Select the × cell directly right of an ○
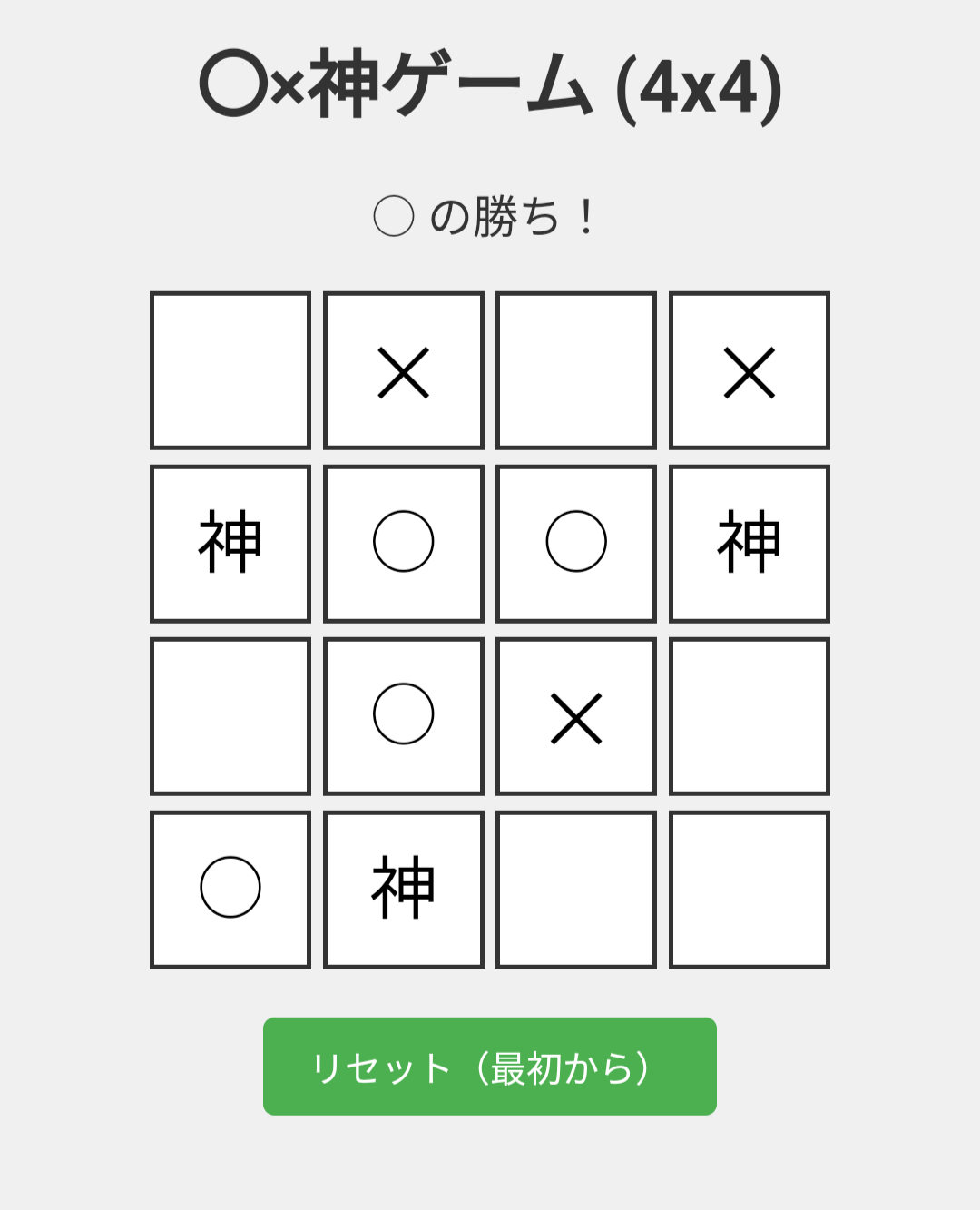The image size is (980, 1210). pyautogui.click(x=576, y=717)
